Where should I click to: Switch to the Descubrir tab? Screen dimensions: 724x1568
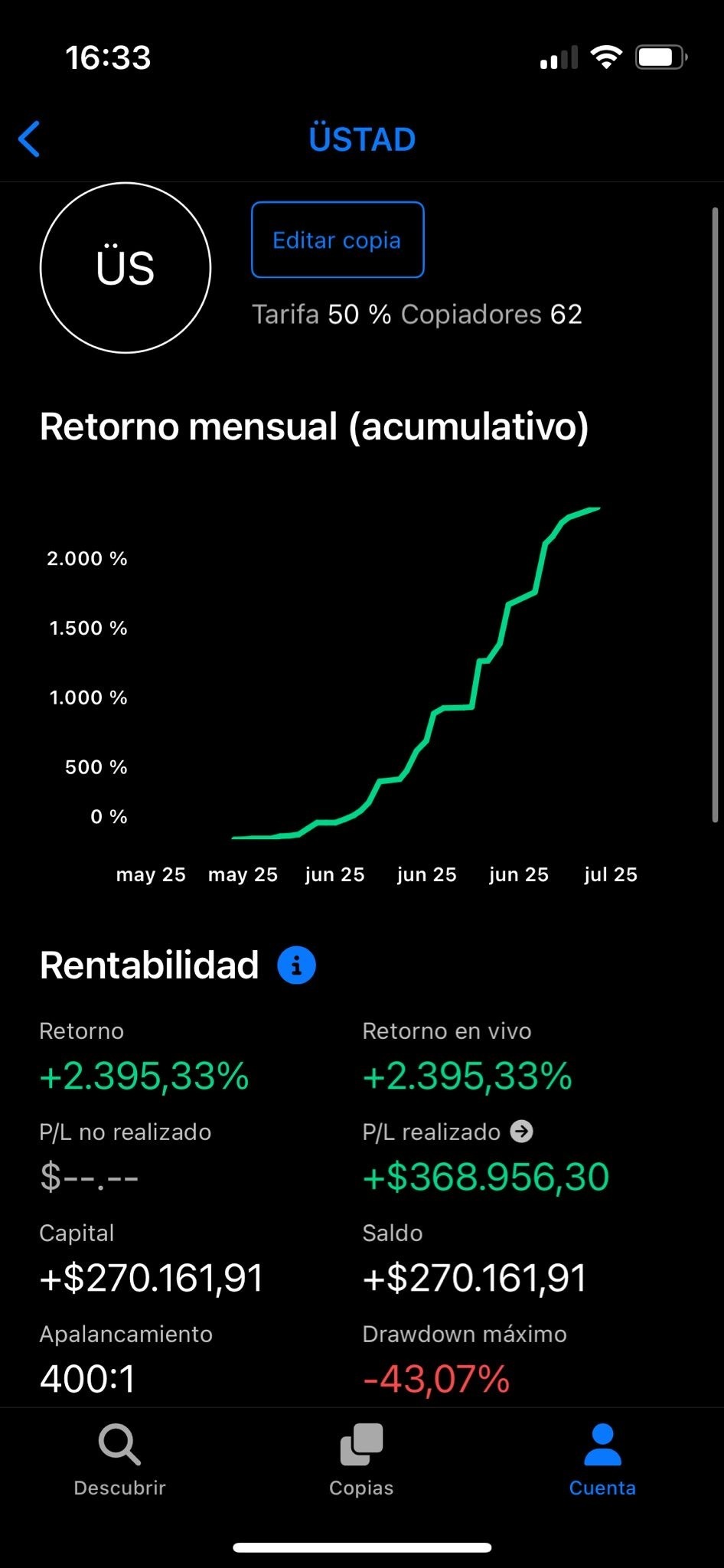pyautogui.click(x=119, y=1459)
